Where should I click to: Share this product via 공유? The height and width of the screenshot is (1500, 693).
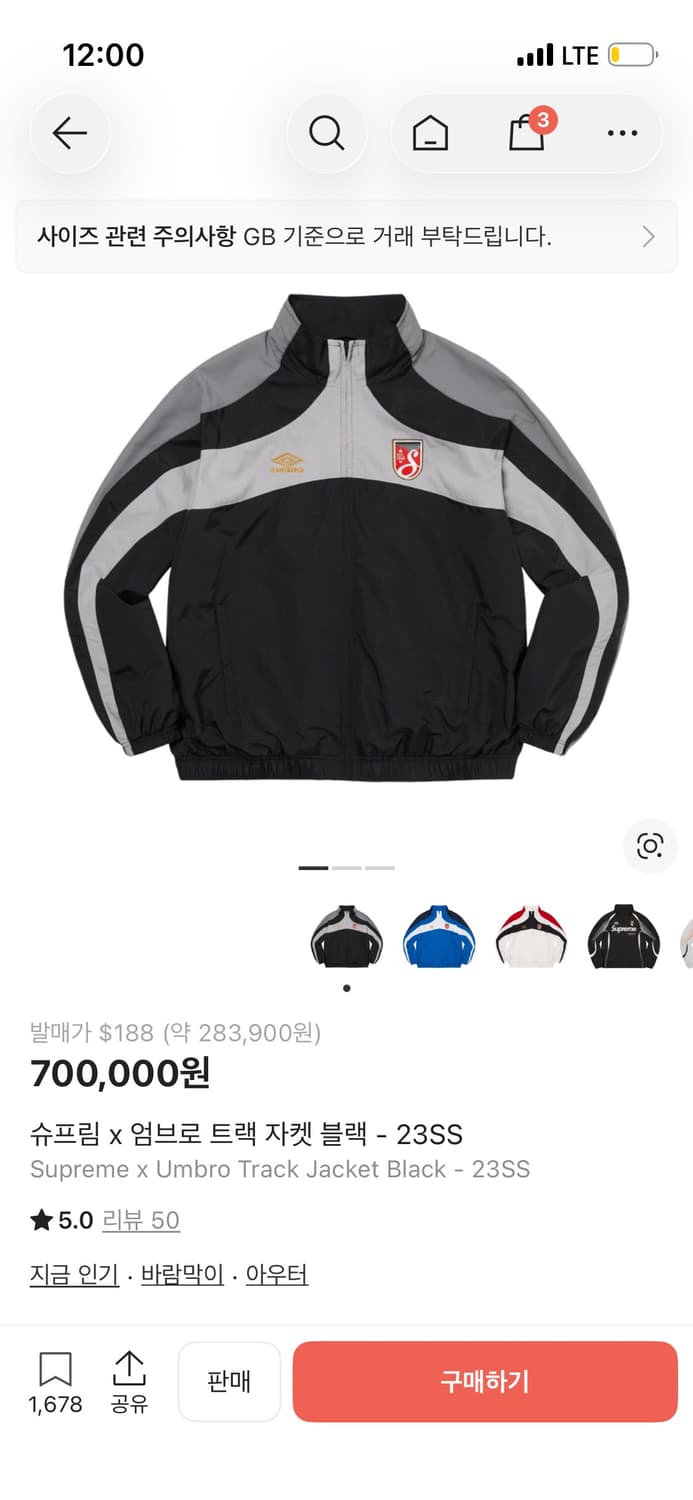point(129,1381)
